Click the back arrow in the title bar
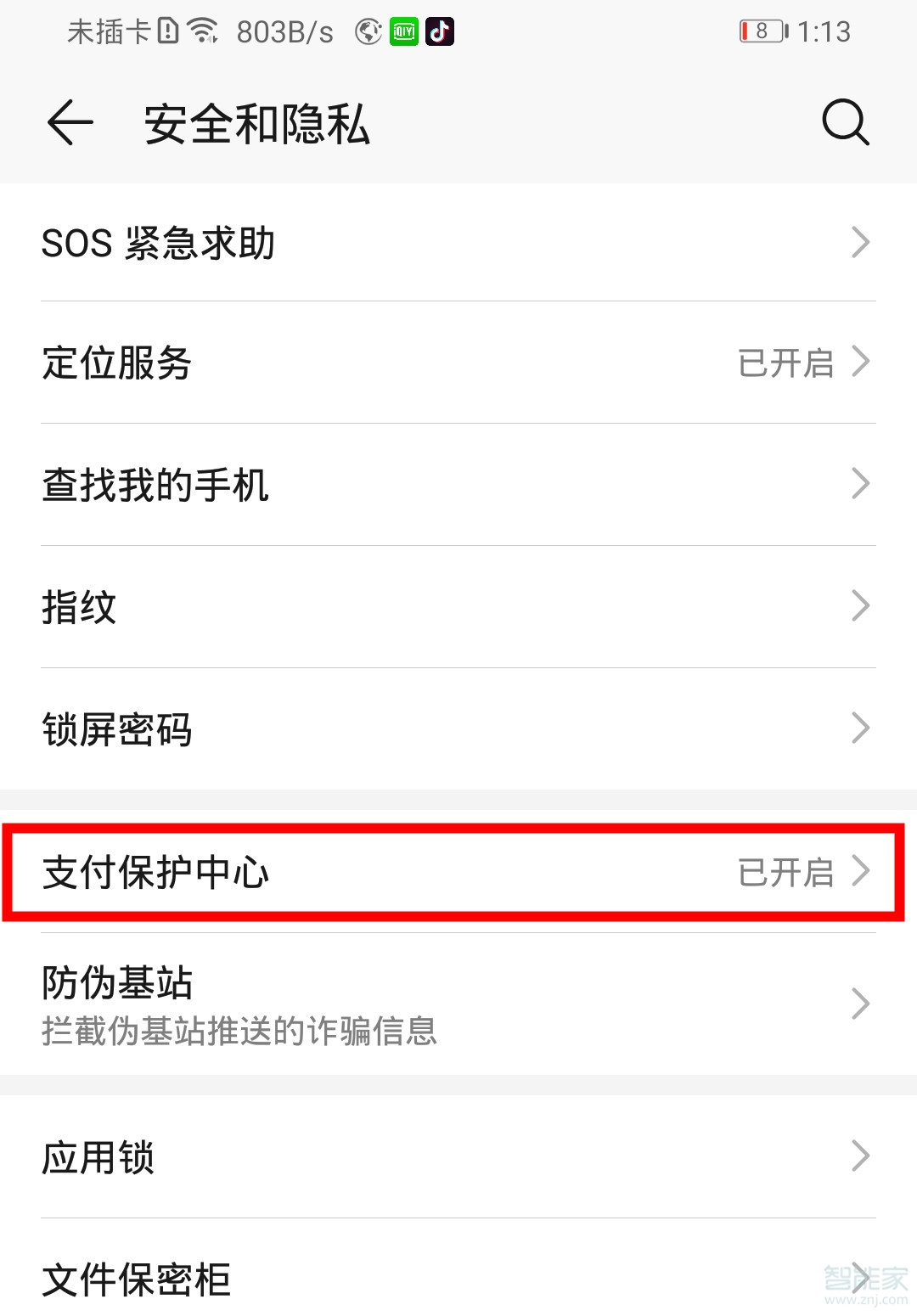Screen dimensions: 917x1316 pos(68,123)
